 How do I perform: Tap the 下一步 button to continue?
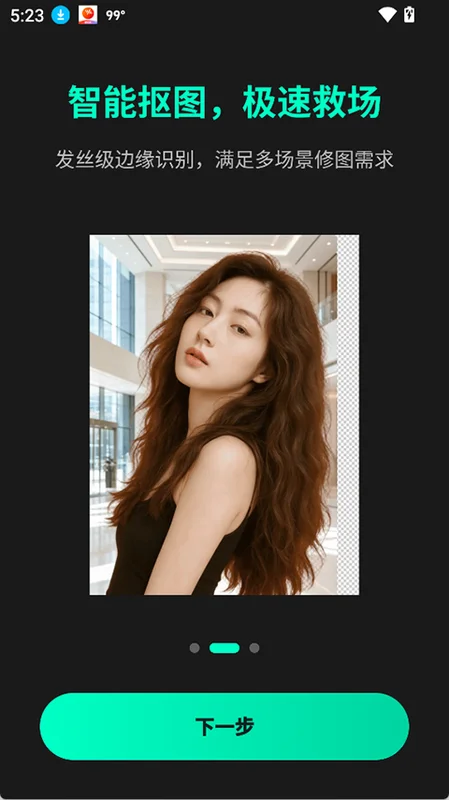(224, 727)
